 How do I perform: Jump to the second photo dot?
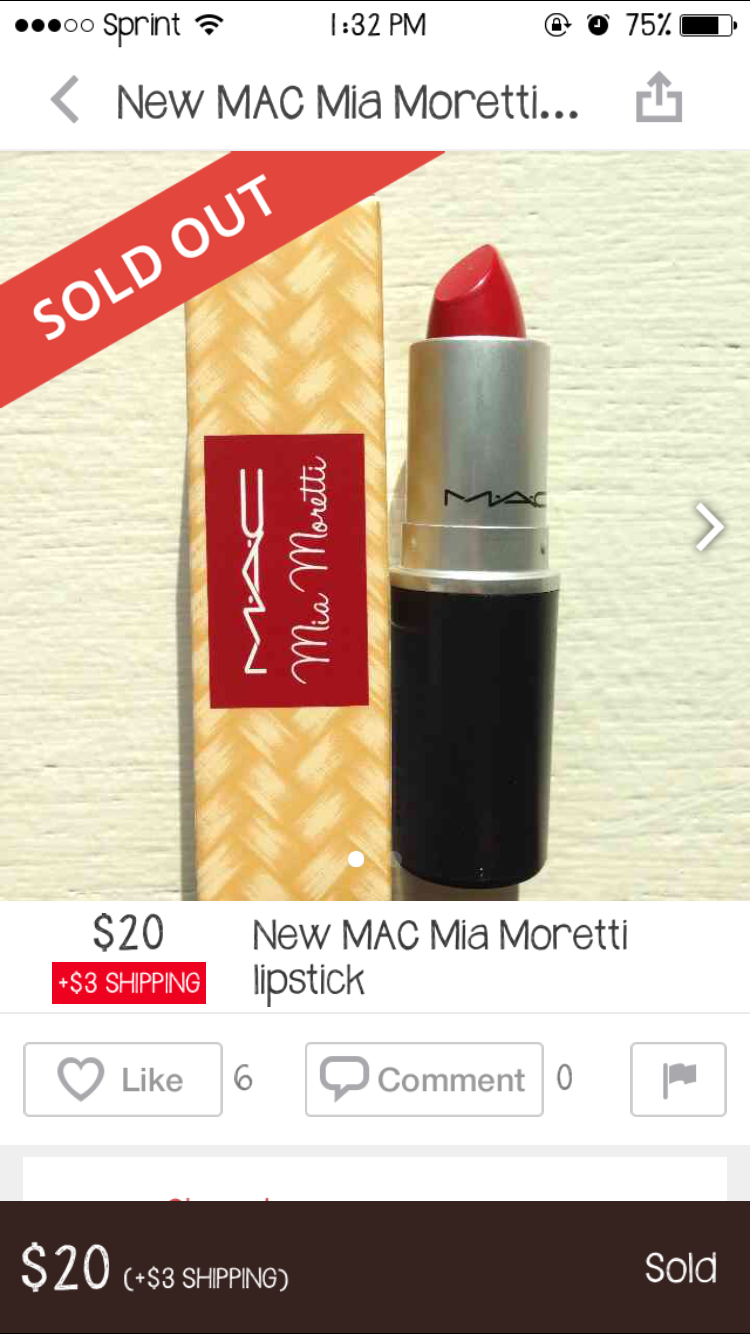[x=395, y=858]
